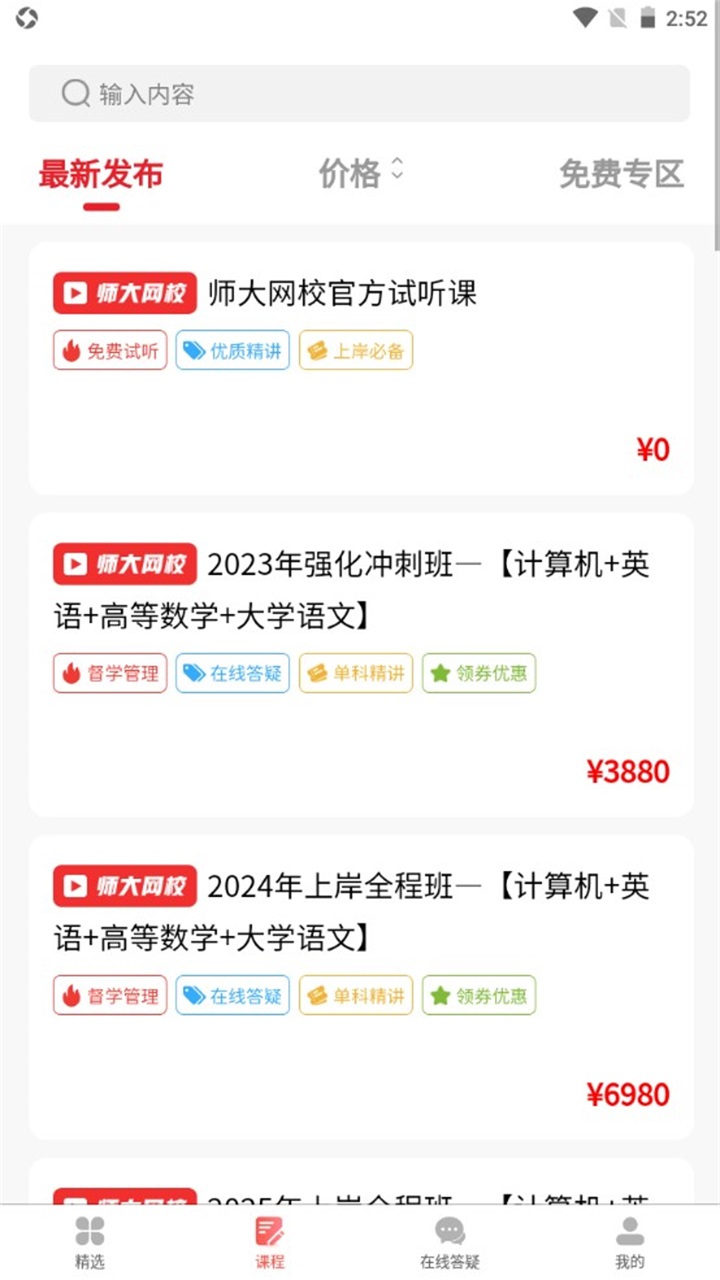Image resolution: width=720 pixels, height=1280 pixels.
Task: Toggle the 督学管理 tag on 2023 course
Action: [x=110, y=673]
